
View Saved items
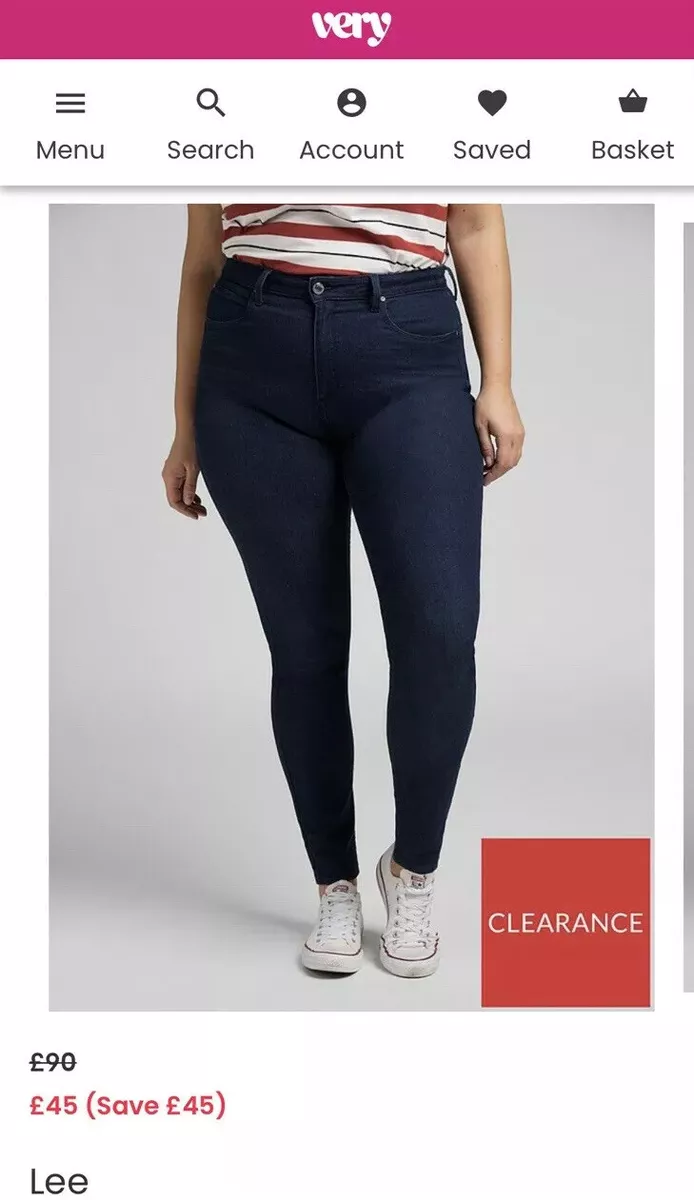click(492, 125)
